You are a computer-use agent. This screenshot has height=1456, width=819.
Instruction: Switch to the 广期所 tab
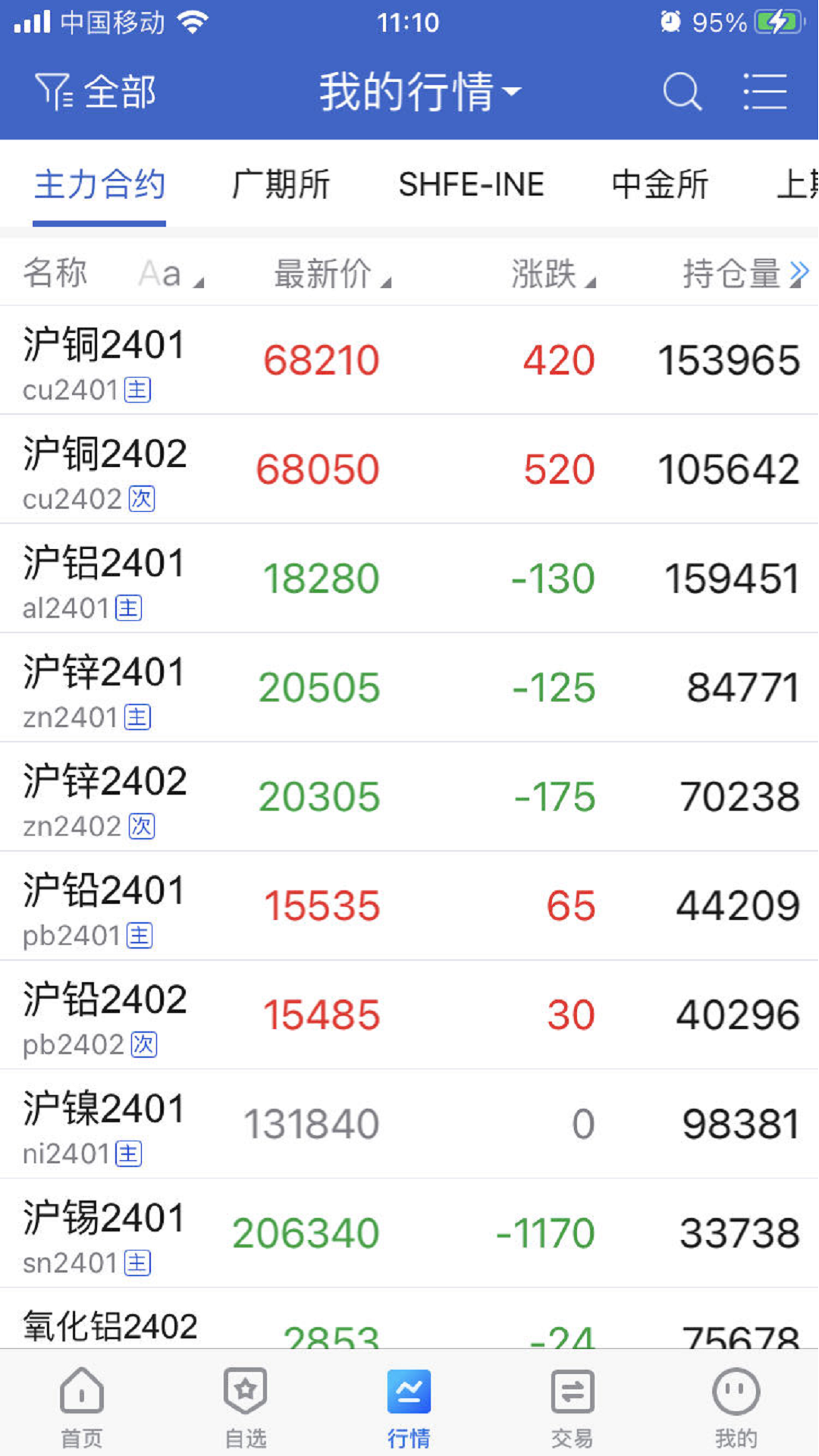click(281, 185)
